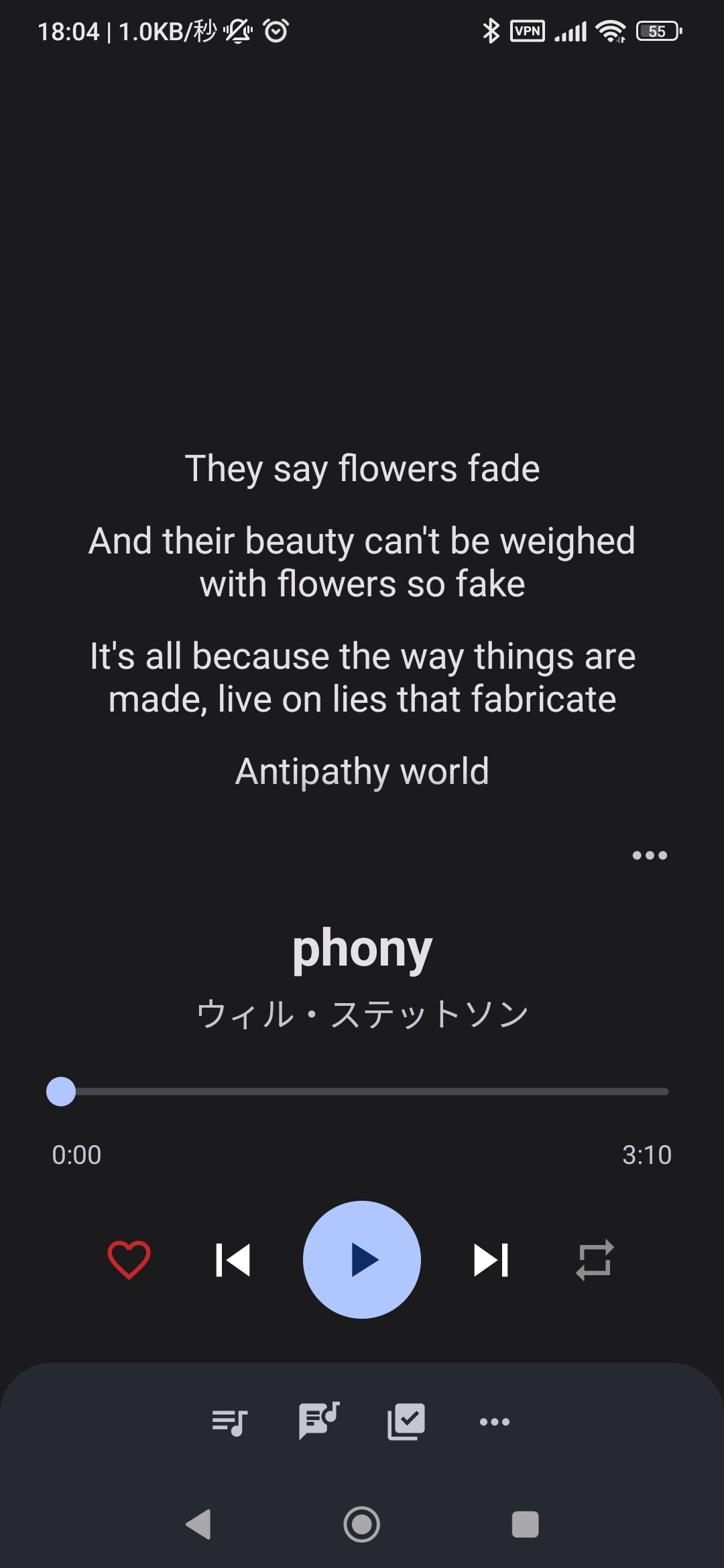Open the playback queue
724x1568 pixels.
tap(229, 1421)
